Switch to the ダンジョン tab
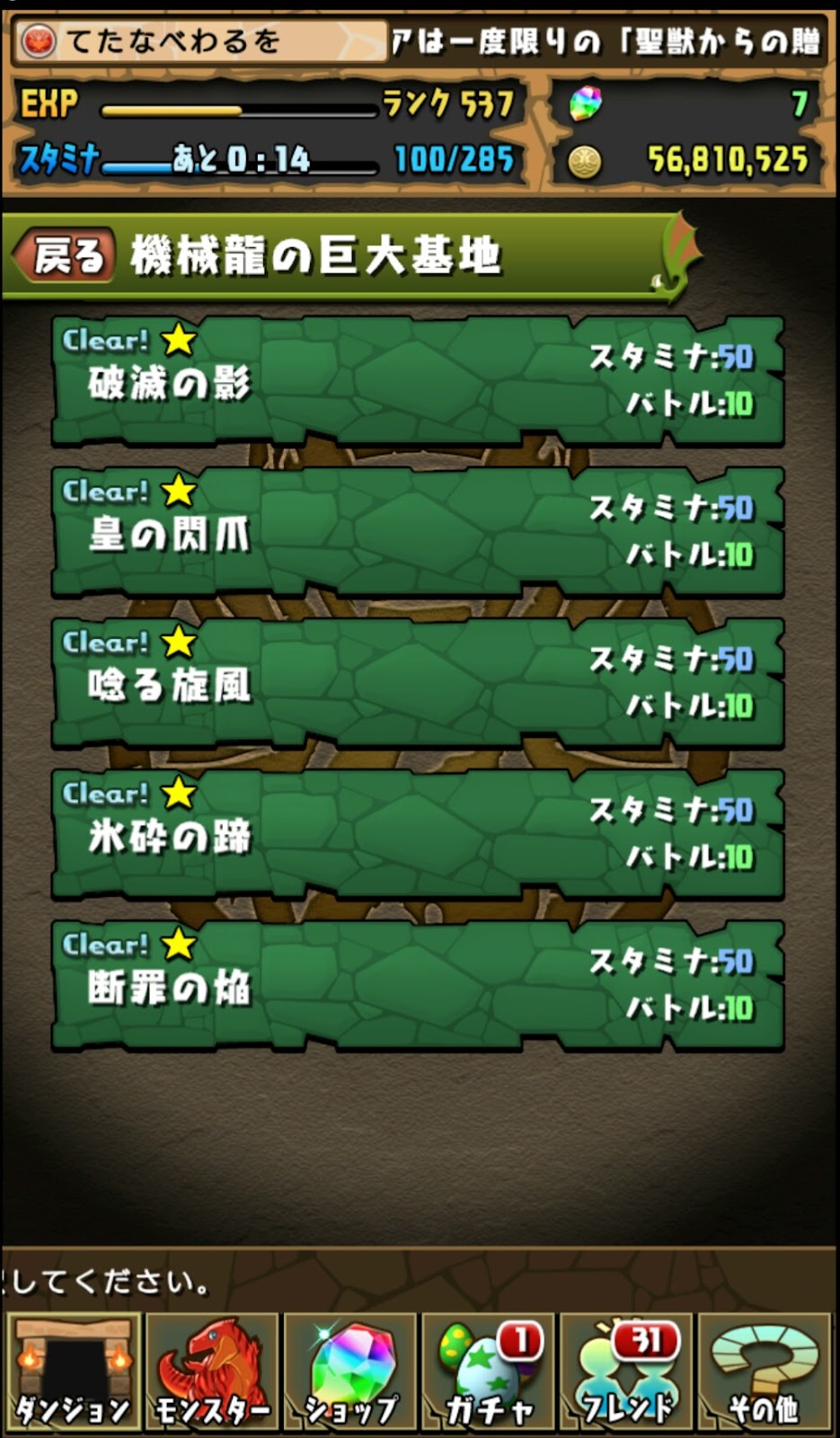Viewport: 840px width, 1438px height. coord(74,1371)
